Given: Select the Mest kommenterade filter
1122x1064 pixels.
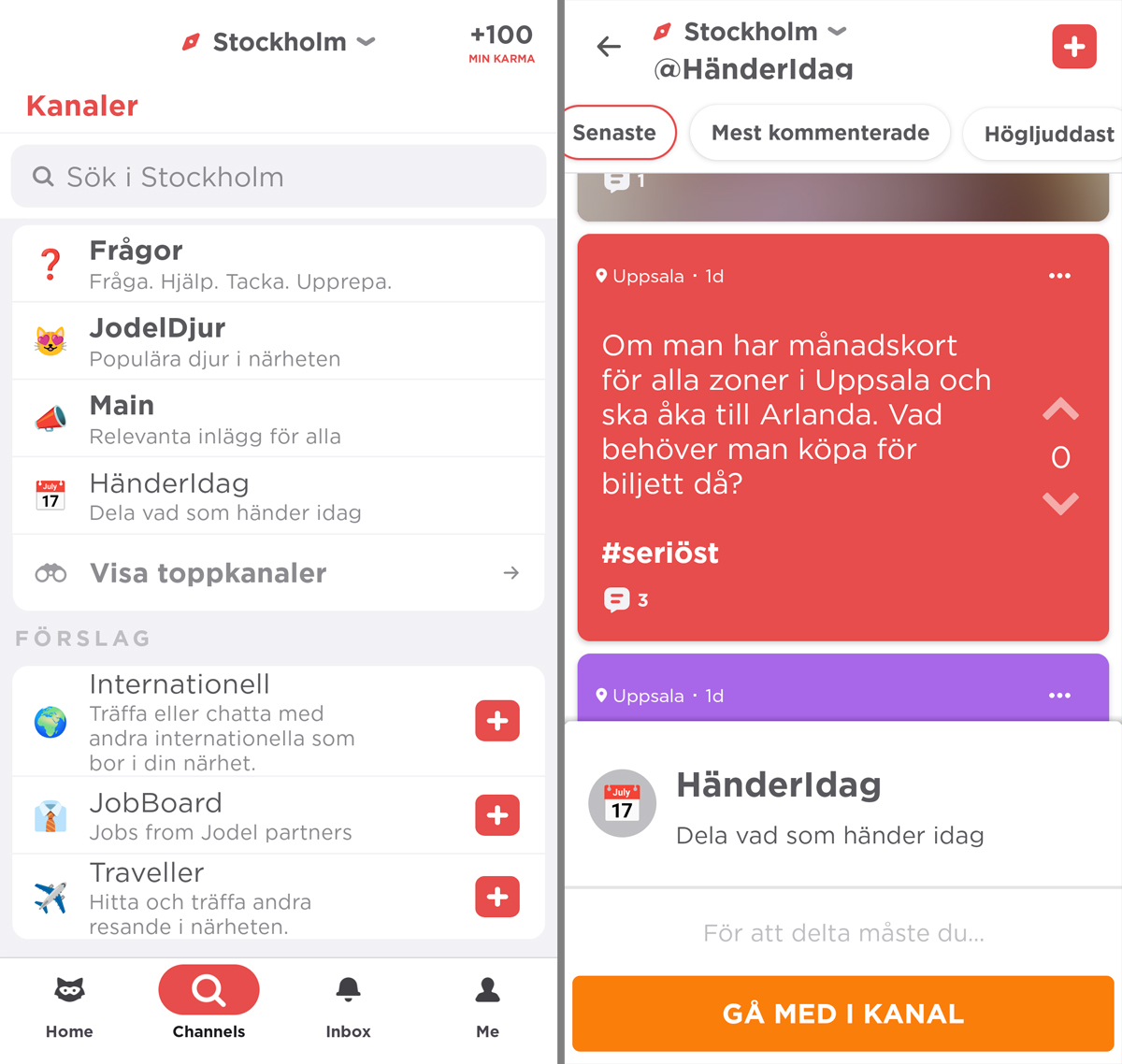Looking at the screenshot, I should (820, 134).
